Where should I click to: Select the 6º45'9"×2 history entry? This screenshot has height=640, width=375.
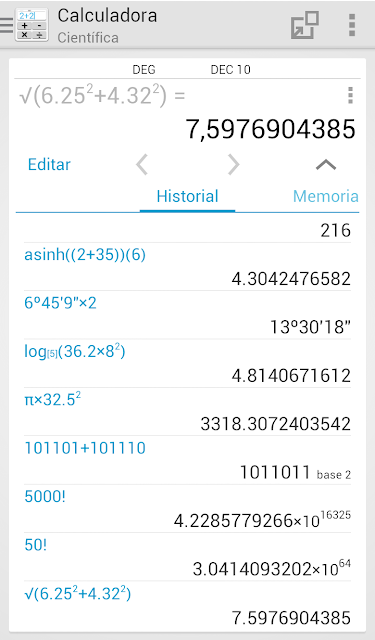(x=187, y=315)
